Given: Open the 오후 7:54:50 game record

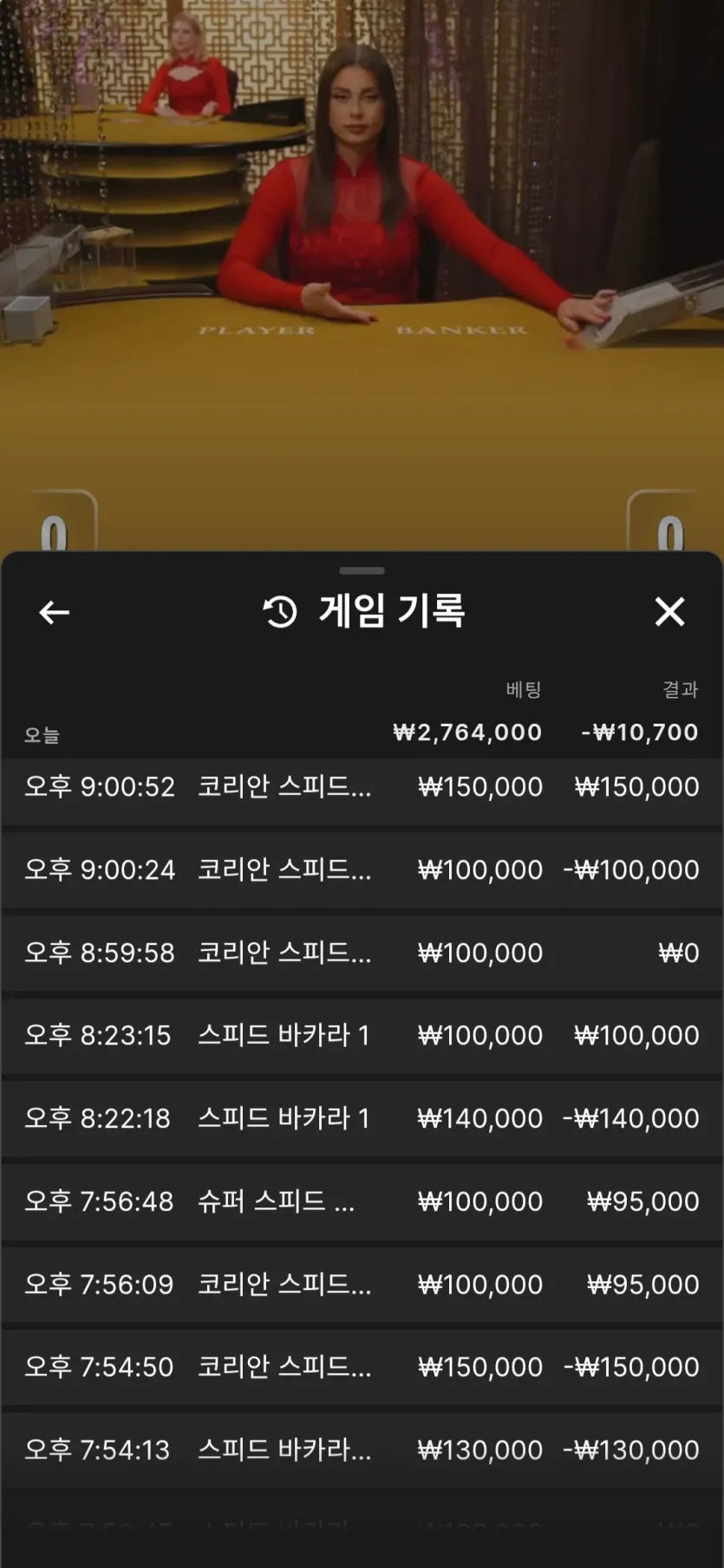Looking at the screenshot, I should [x=362, y=1367].
